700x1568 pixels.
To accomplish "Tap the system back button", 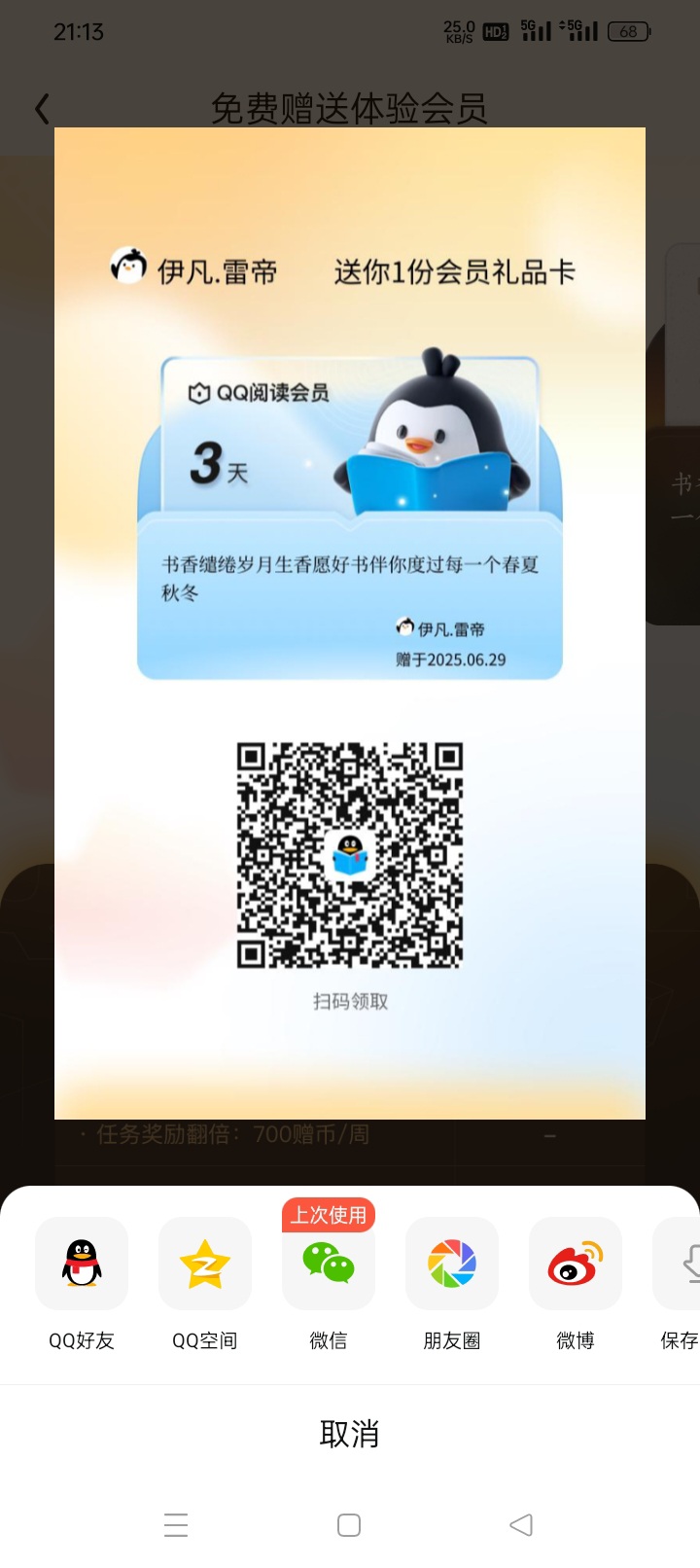I will (x=521, y=1524).
